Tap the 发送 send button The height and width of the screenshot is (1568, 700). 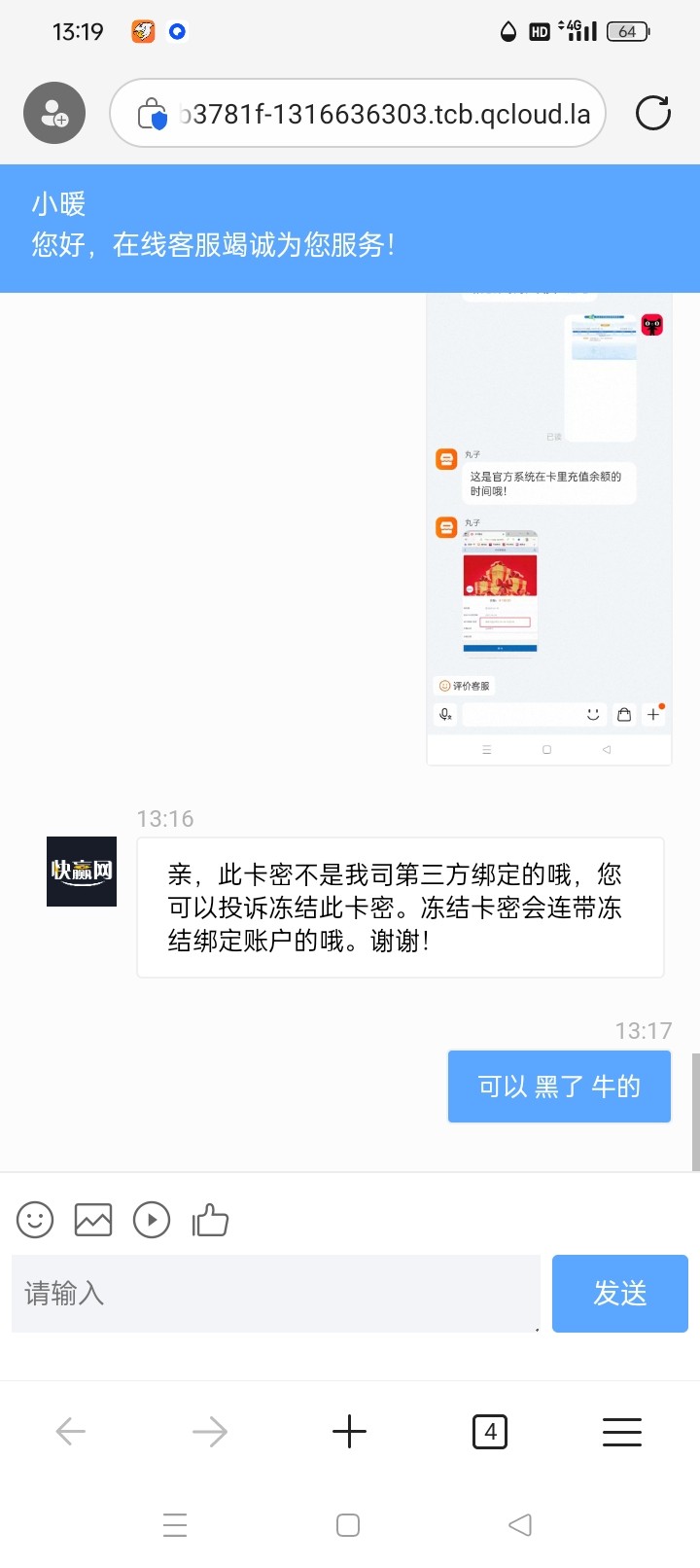point(619,1294)
